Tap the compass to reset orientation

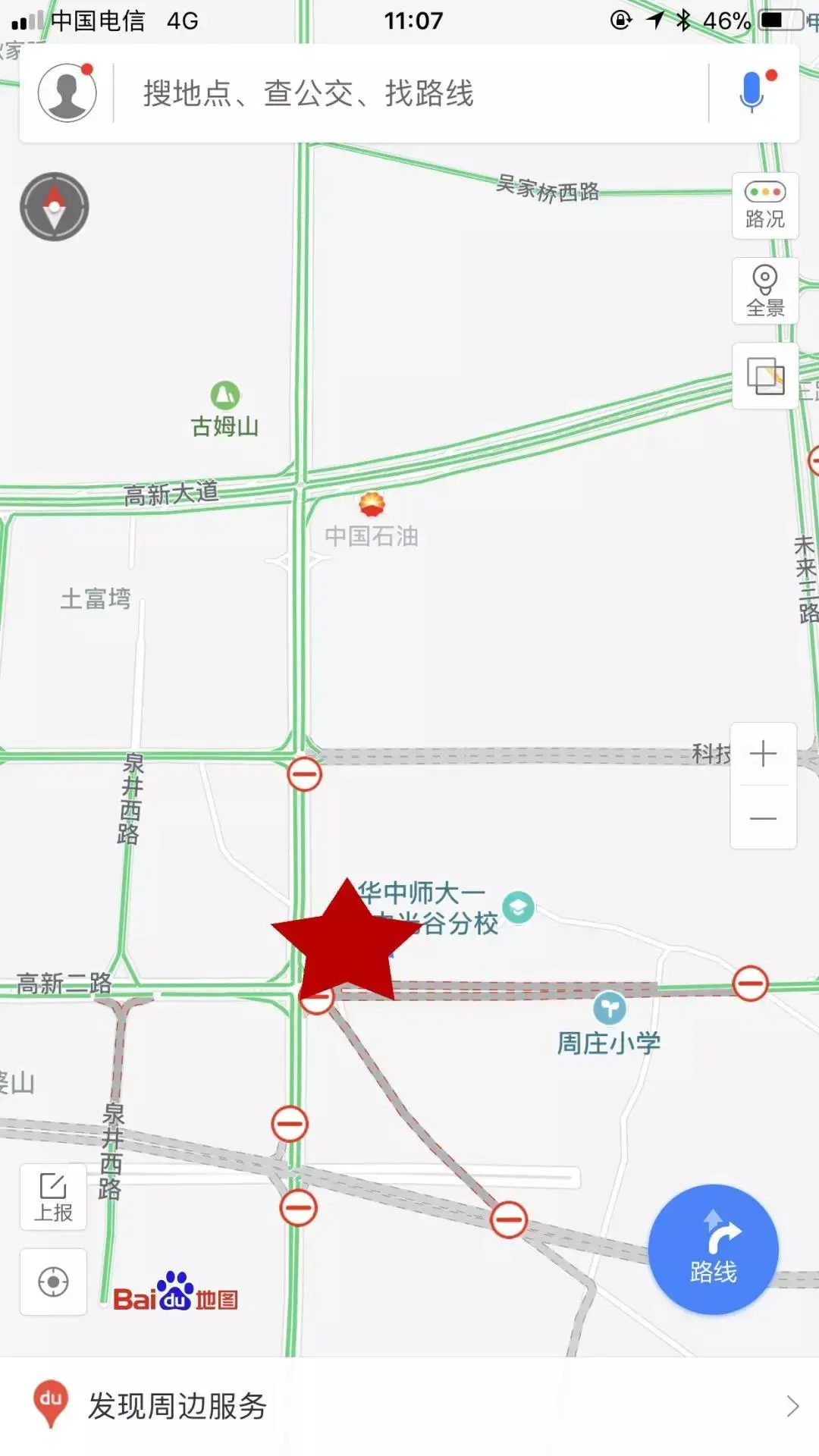54,207
